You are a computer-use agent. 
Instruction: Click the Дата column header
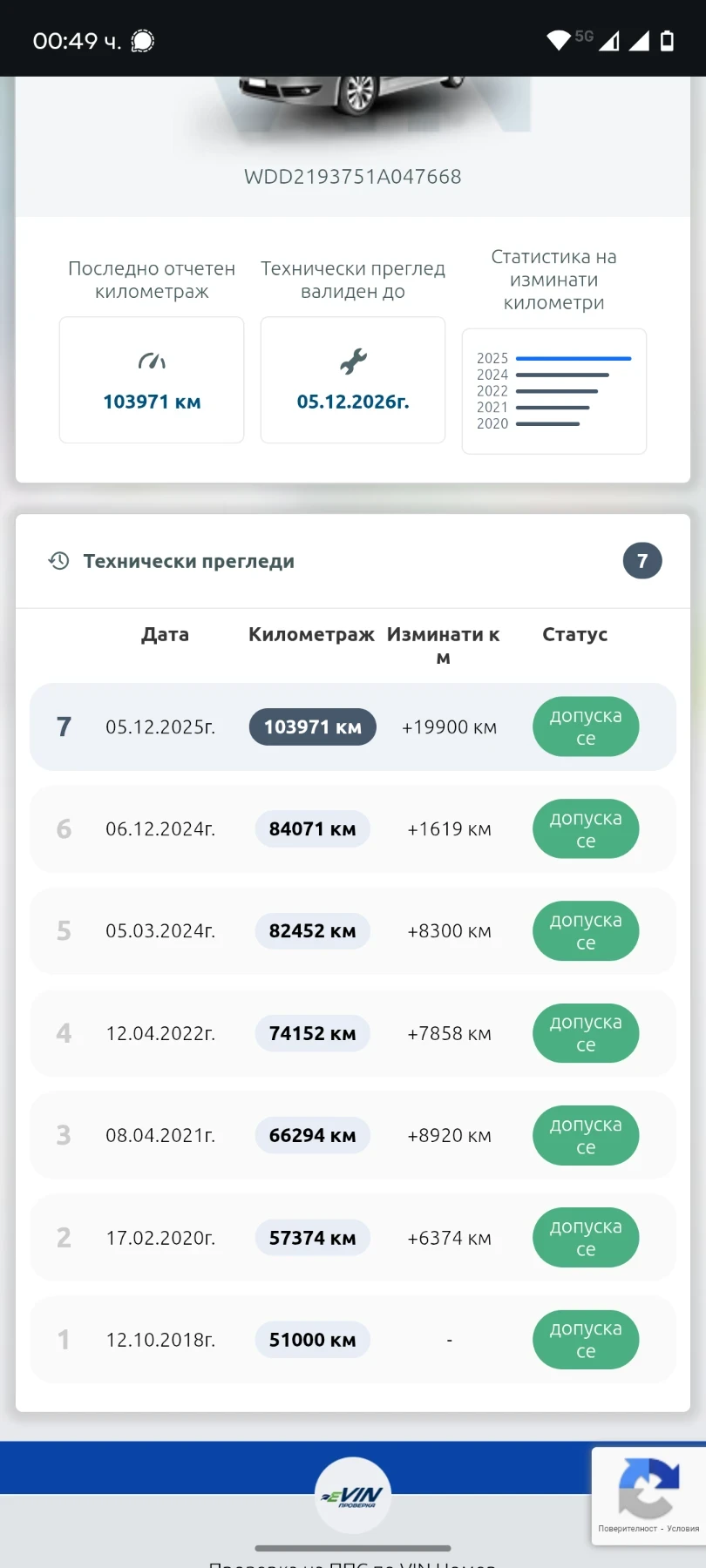pos(165,634)
